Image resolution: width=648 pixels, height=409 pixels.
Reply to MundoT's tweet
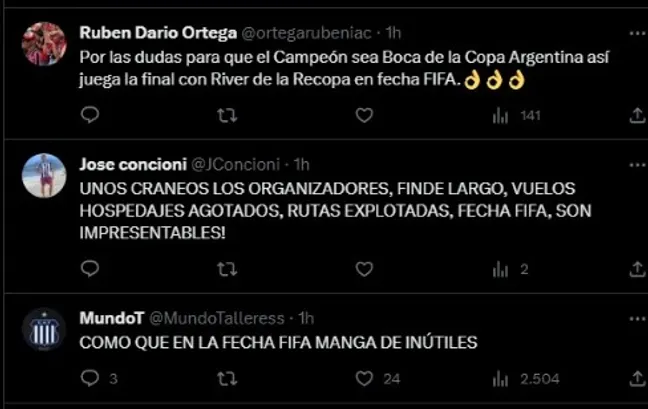point(90,378)
